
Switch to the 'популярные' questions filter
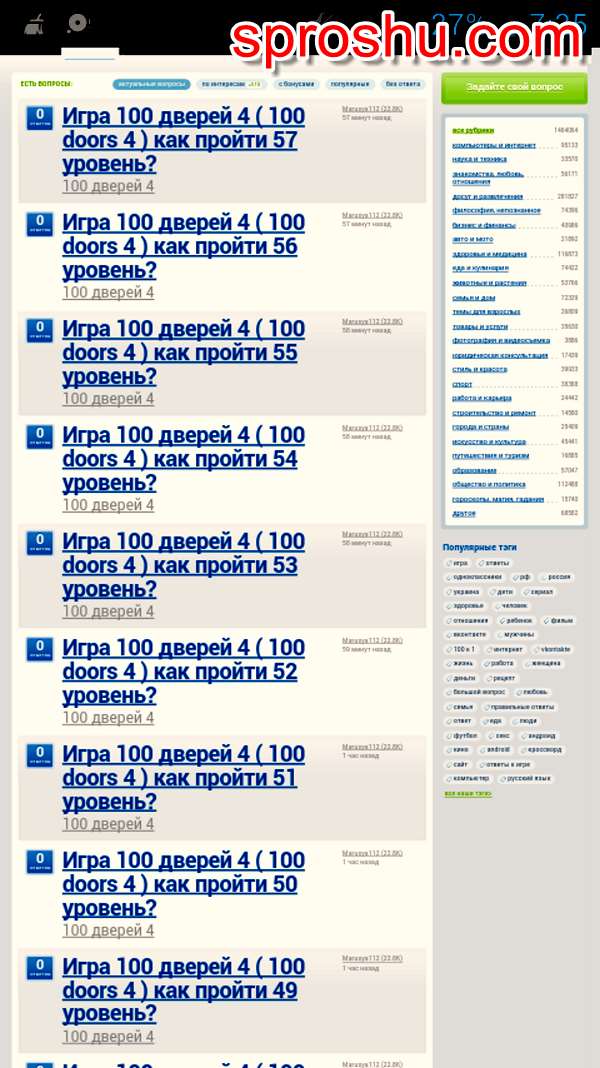(x=350, y=84)
